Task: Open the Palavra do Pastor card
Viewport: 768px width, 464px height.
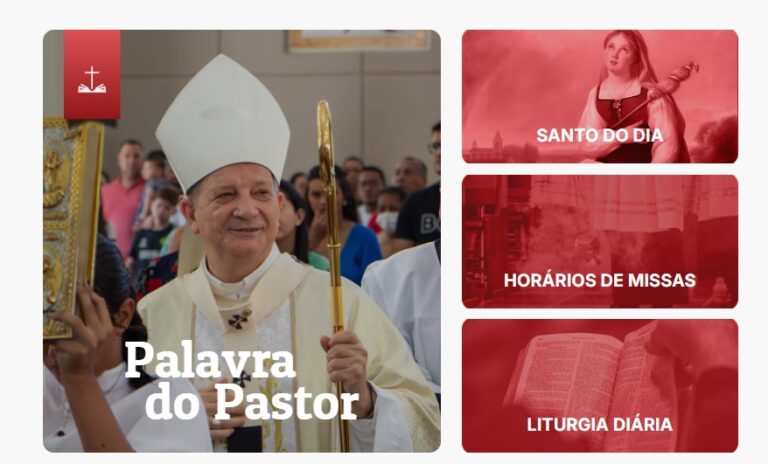Action: tap(241, 240)
